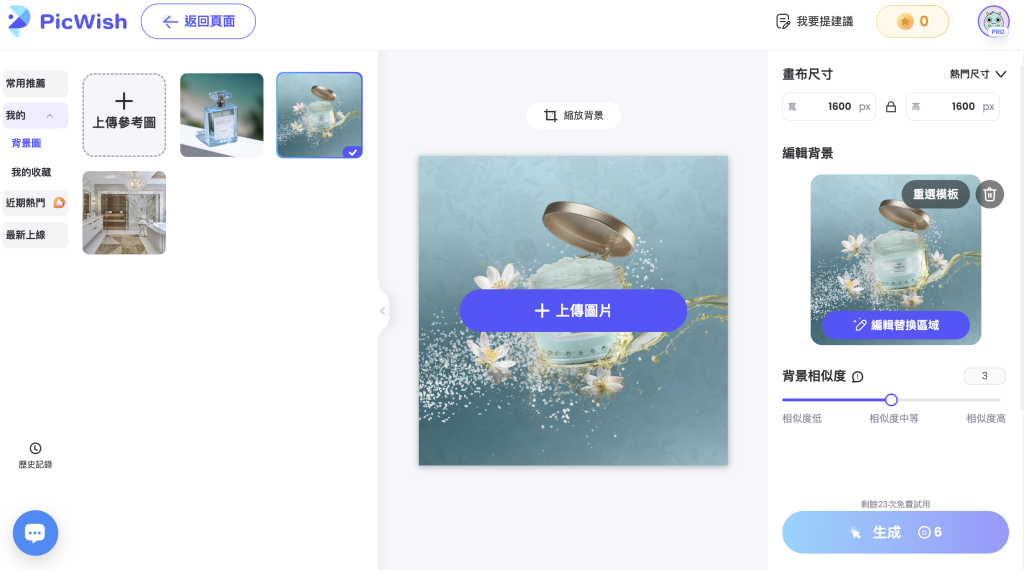Delete the background template with trash icon
This screenshot has width=1024, height=570.
pyautogui.click(x=989, y=194)
